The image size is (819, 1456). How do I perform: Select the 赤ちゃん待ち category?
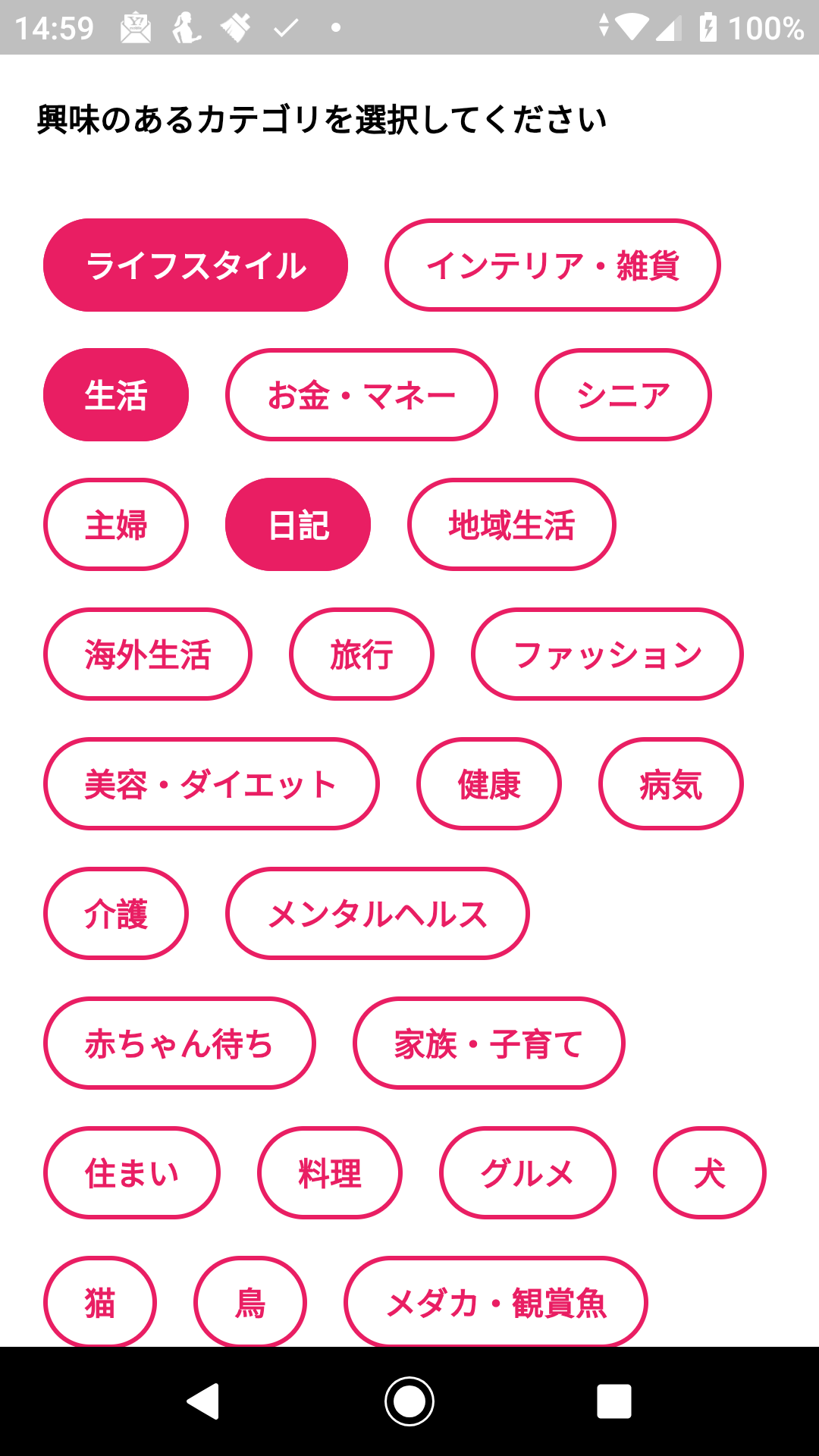pyautogui.click(x=180, y=1043)
